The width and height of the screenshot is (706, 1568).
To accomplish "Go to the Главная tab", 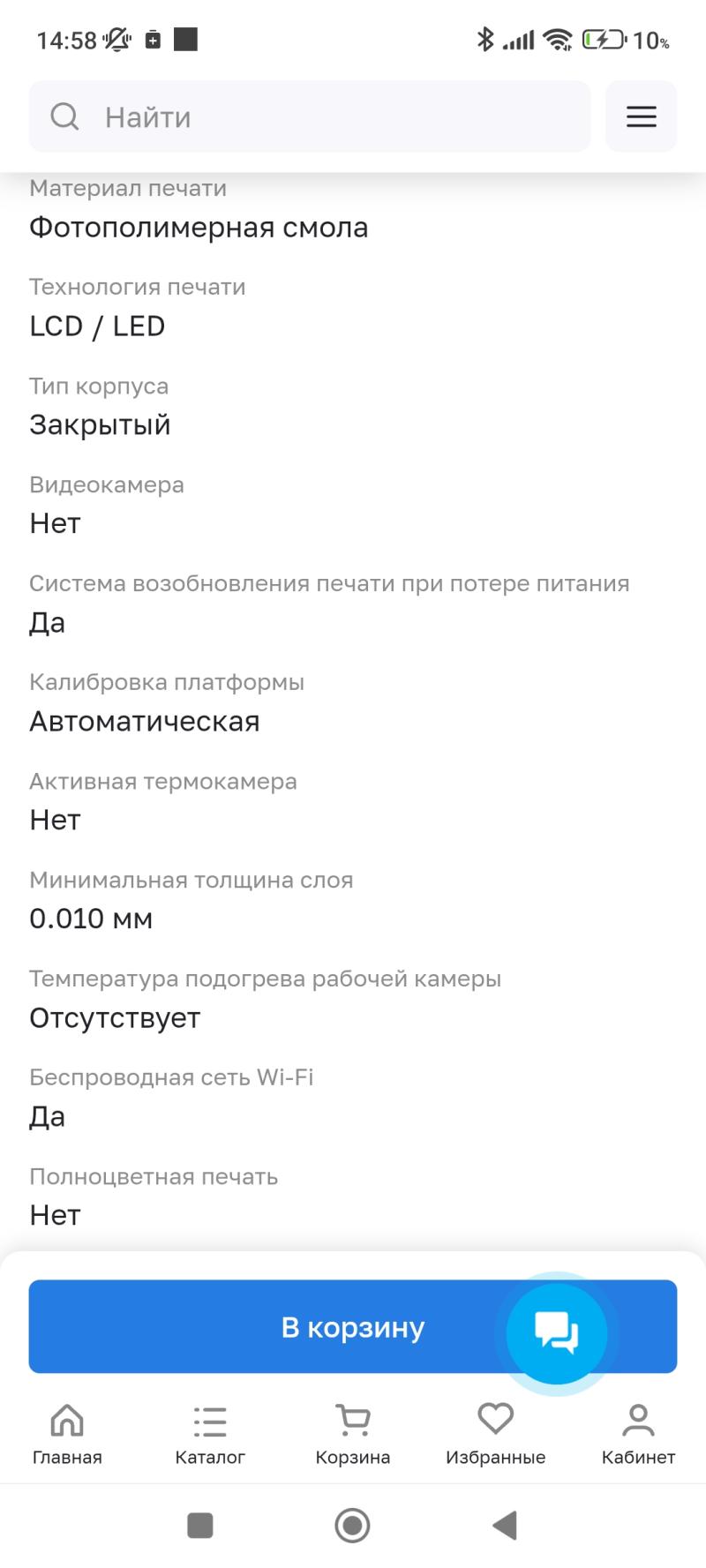I will pyautogui.click(x=67, y=1435).
